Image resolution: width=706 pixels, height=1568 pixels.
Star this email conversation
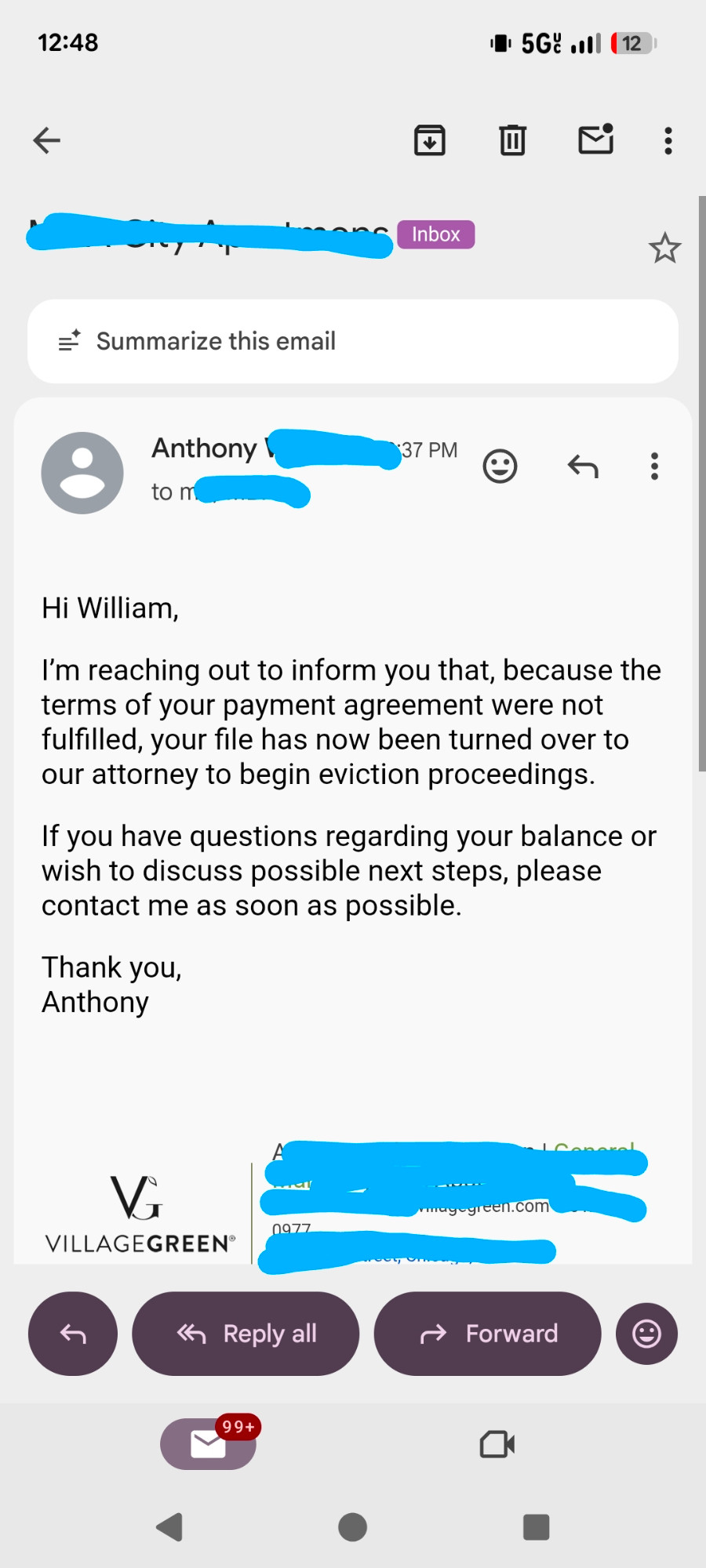click(664, 249)
